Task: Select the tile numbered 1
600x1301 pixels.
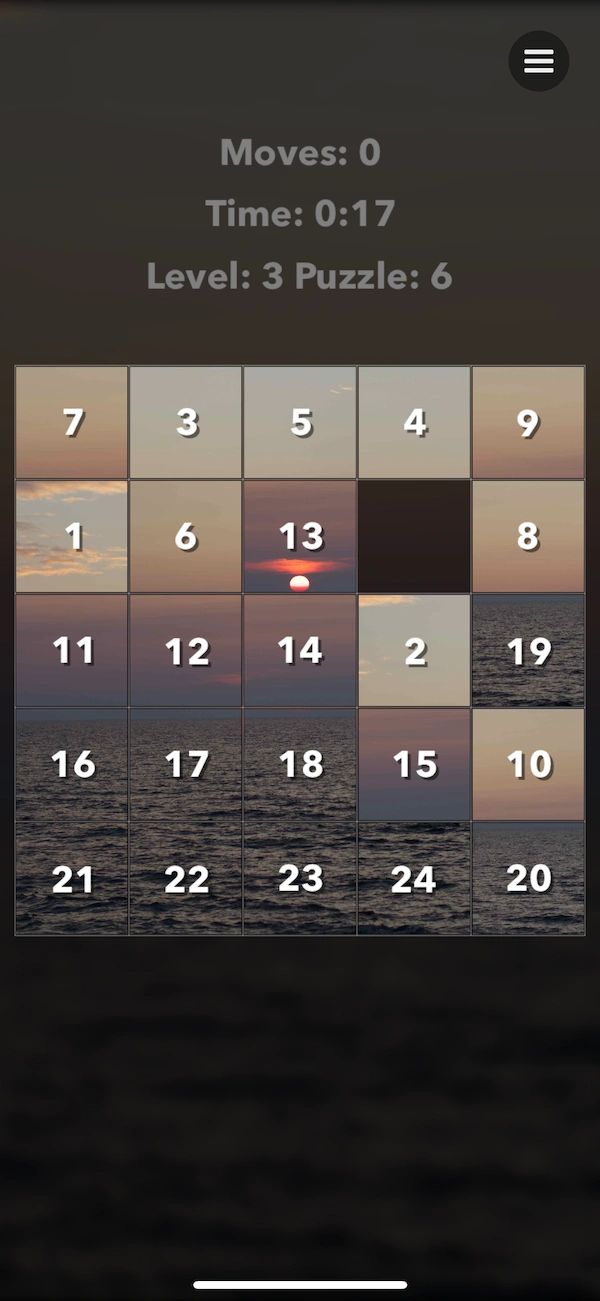Action: tap(72, 537)
